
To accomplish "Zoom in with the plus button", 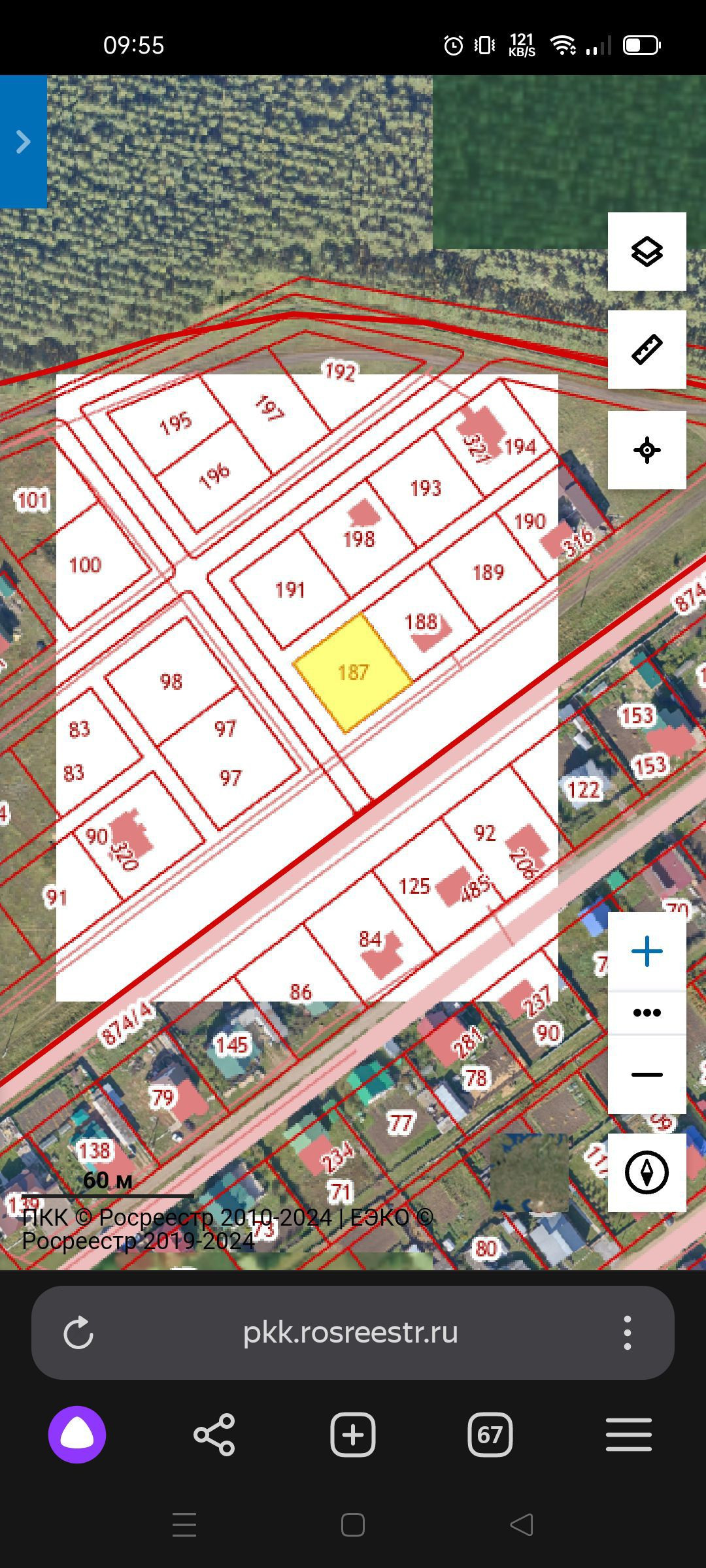I will click(647, 951).
